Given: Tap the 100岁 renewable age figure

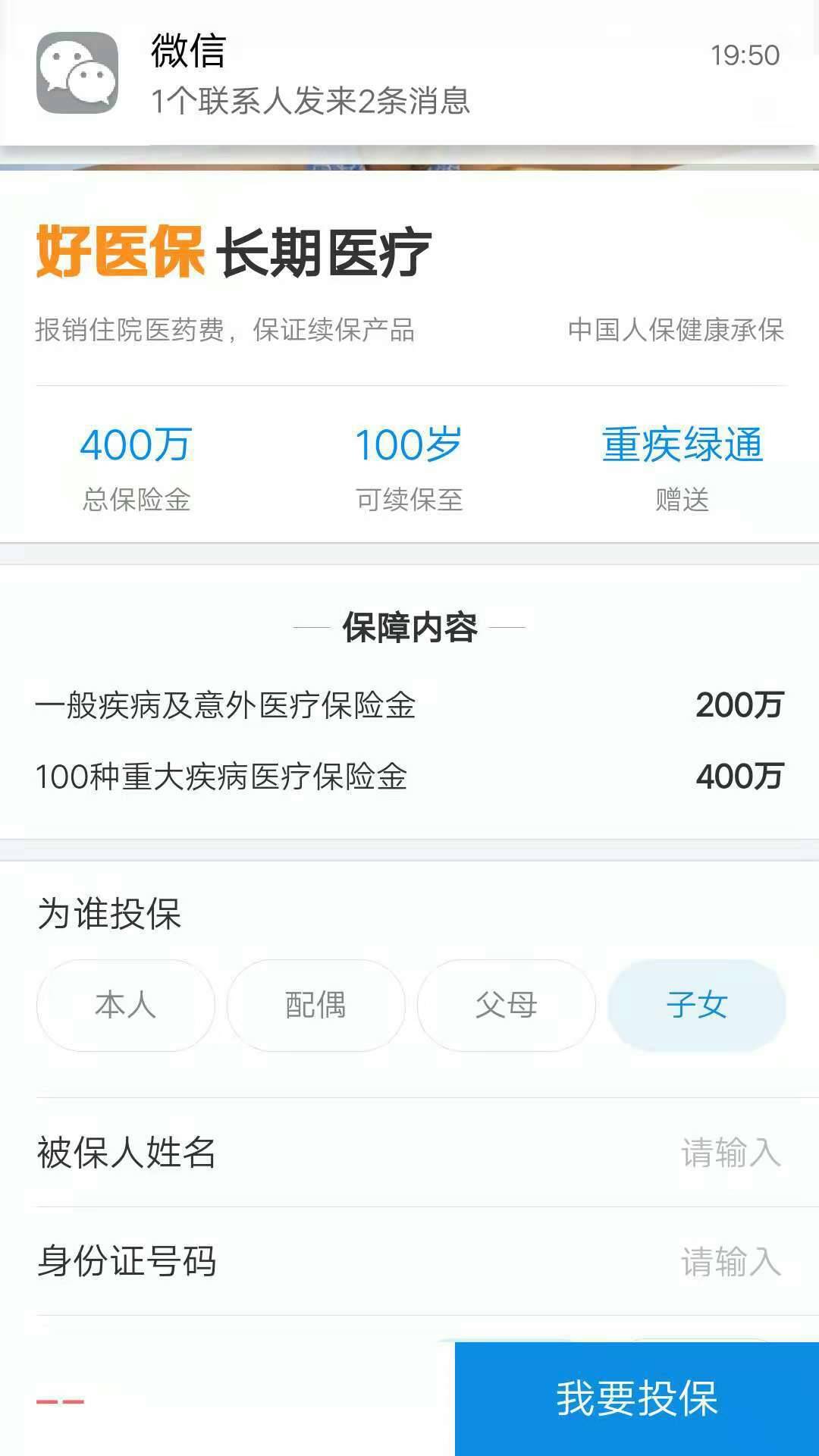Looking at the screenshot, I should [x=409, y=445].
